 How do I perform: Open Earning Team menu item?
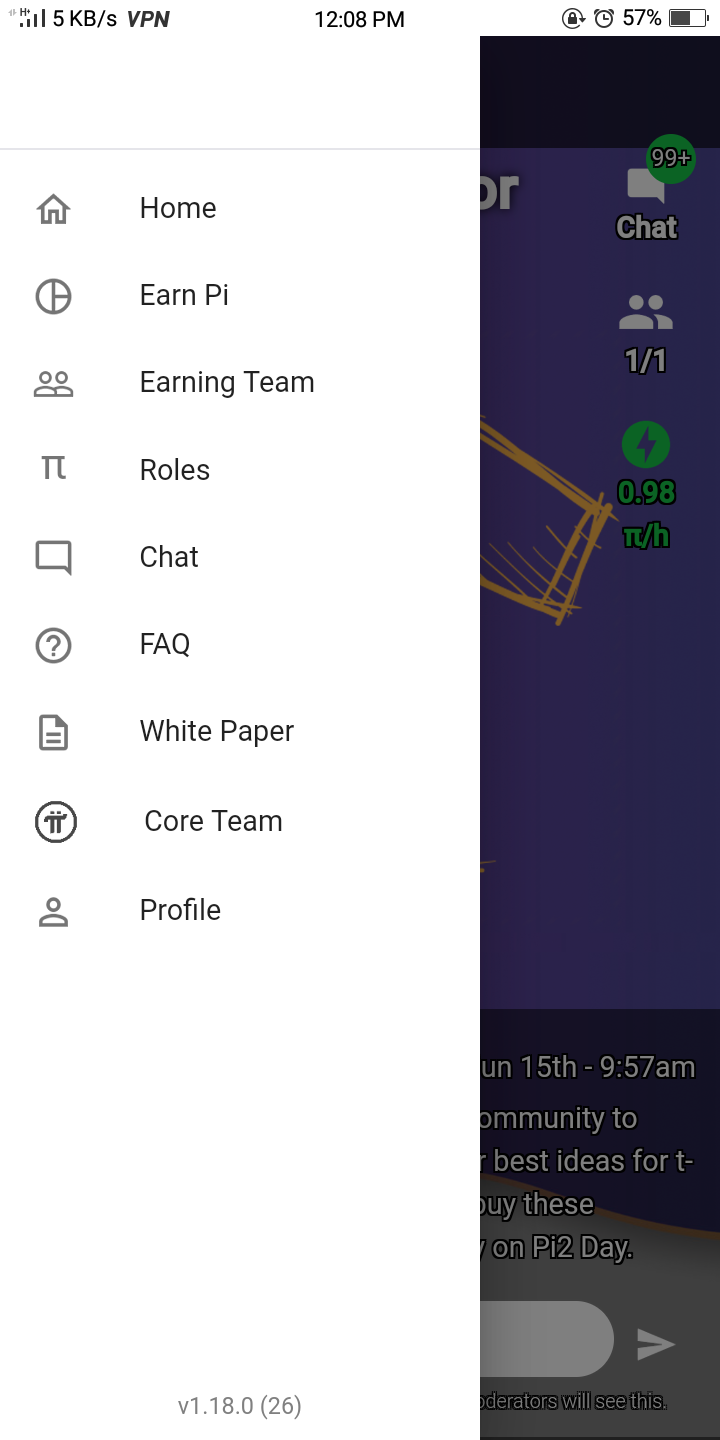tap(226, 383)
